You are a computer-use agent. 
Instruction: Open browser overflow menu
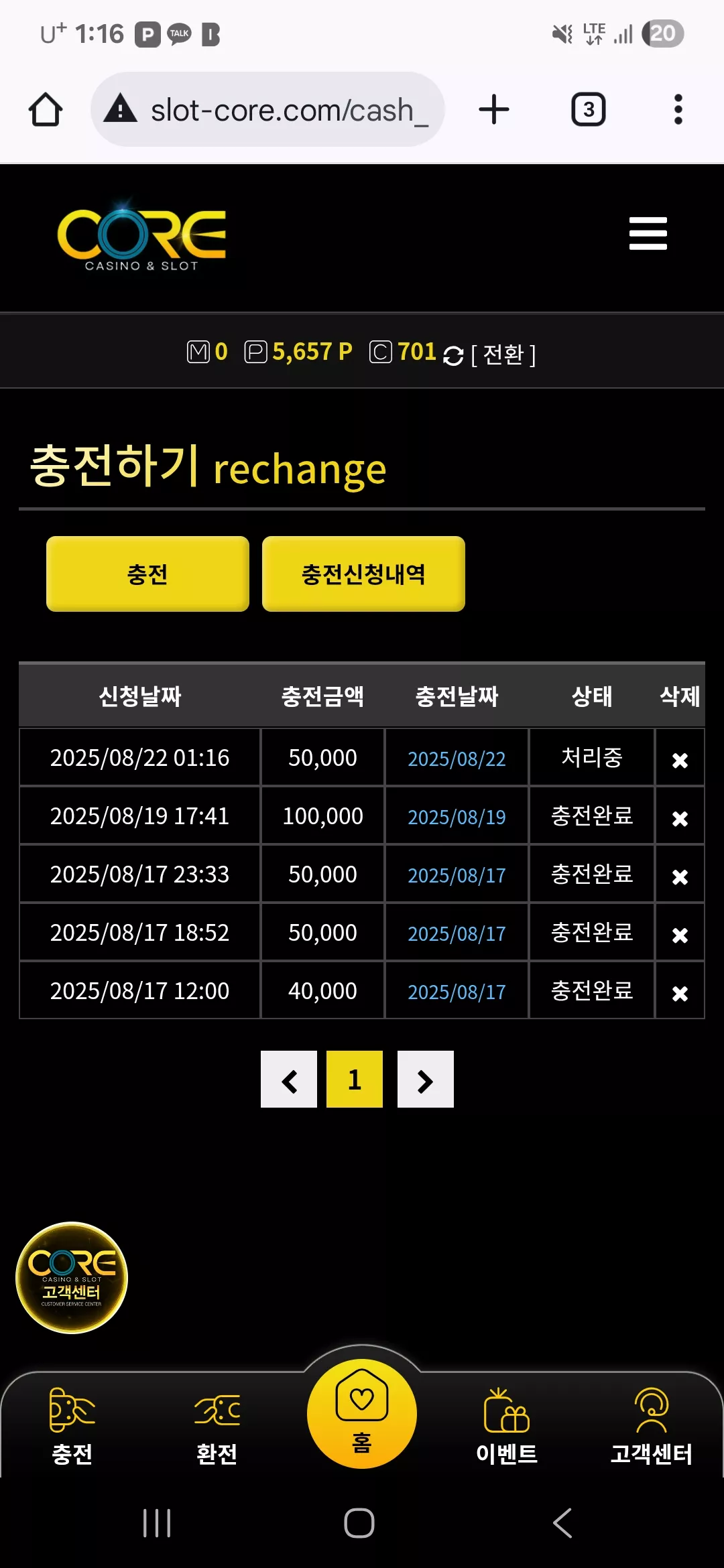(678, 109)
